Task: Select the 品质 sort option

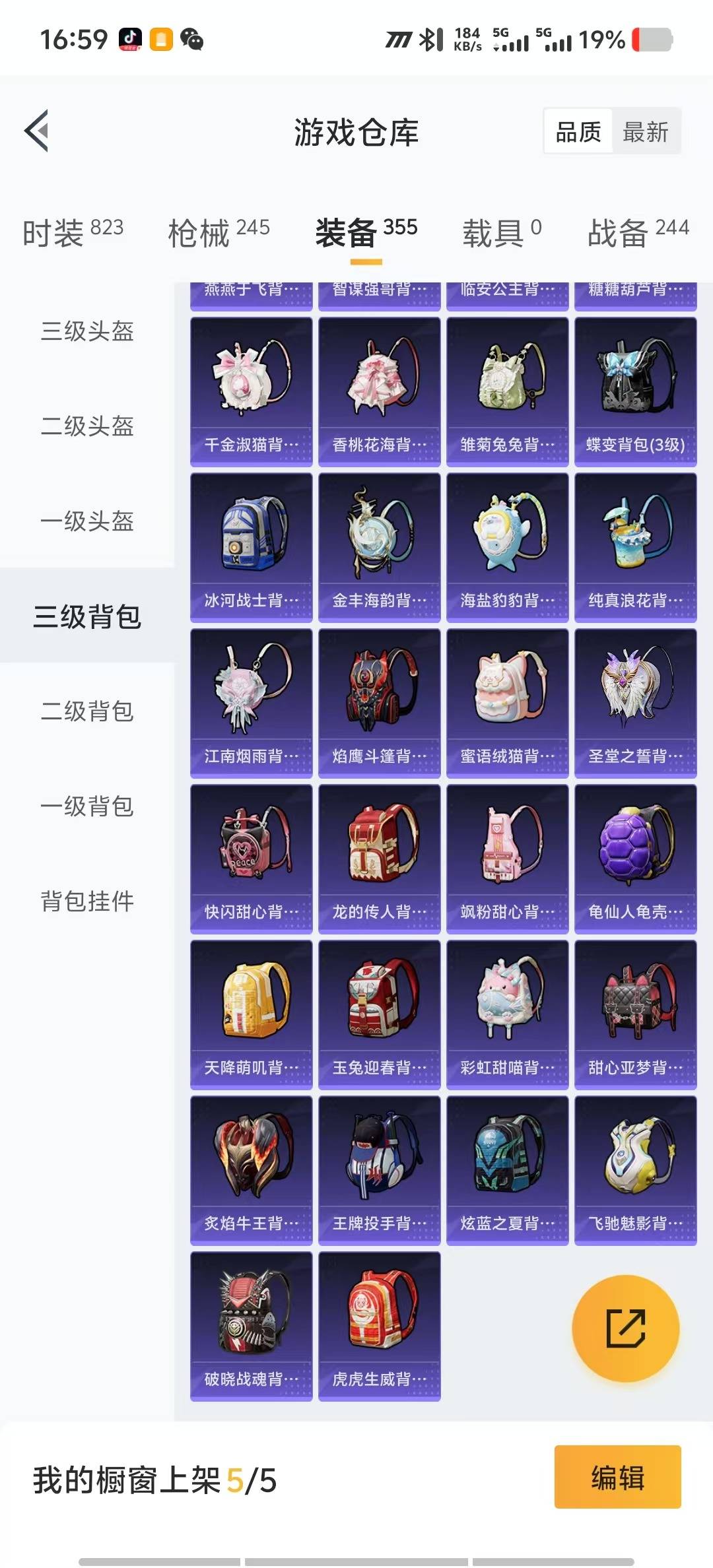Action: 578,132
